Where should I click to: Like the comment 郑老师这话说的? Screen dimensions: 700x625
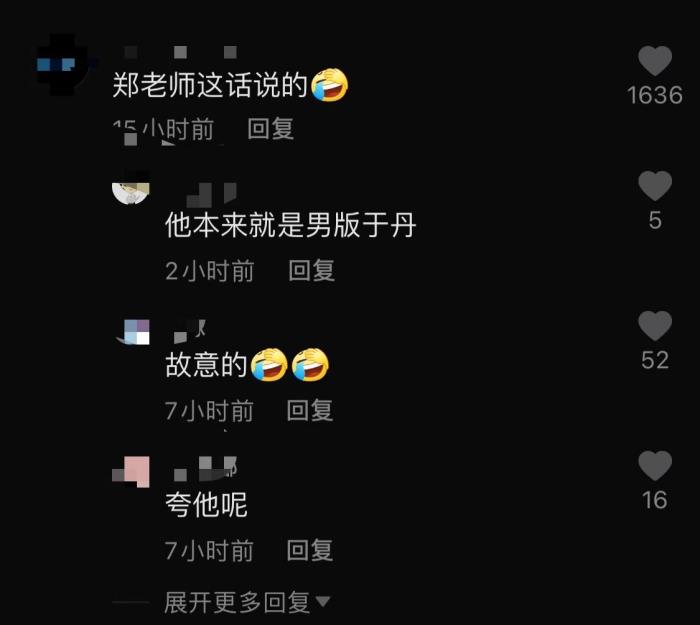[655, 62]
